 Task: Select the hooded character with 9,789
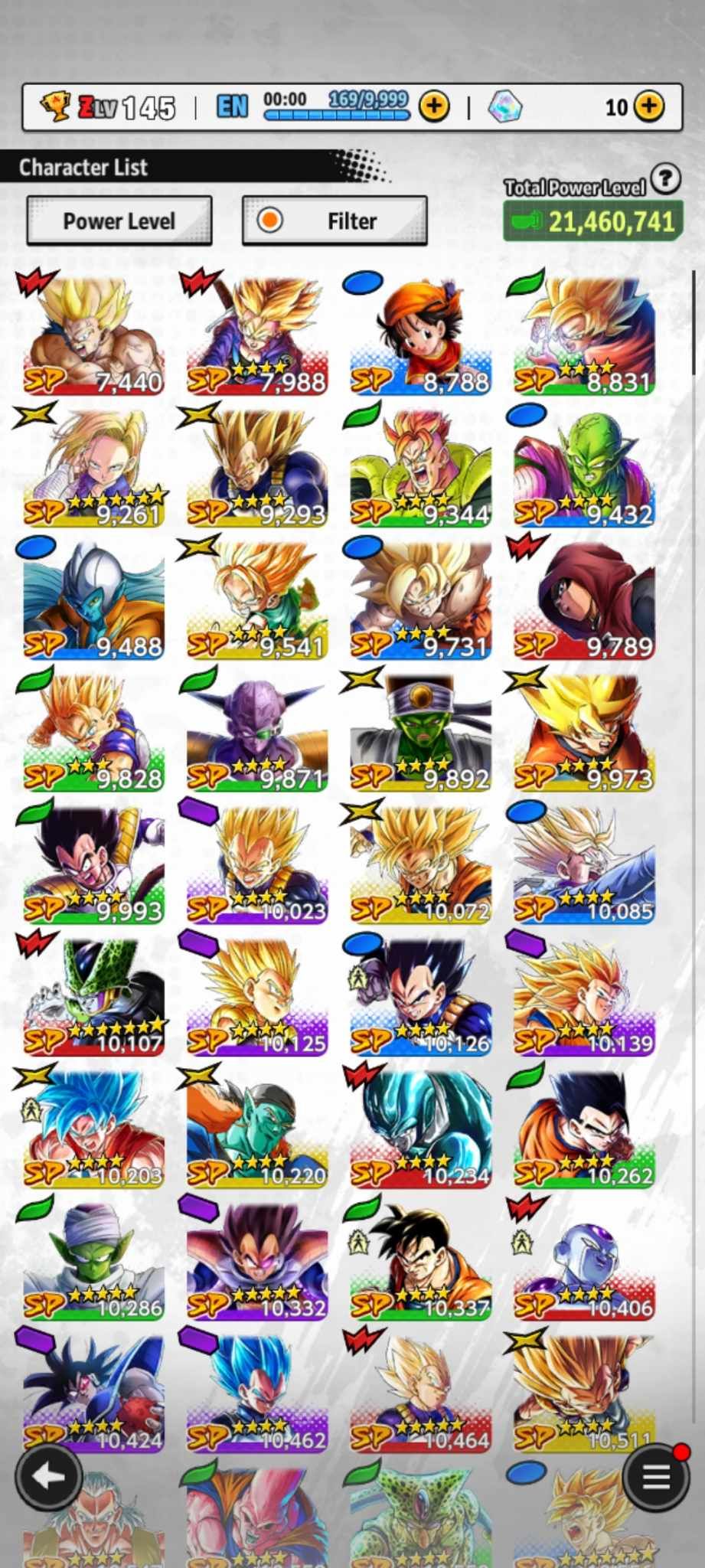click(x=584, y=600)
